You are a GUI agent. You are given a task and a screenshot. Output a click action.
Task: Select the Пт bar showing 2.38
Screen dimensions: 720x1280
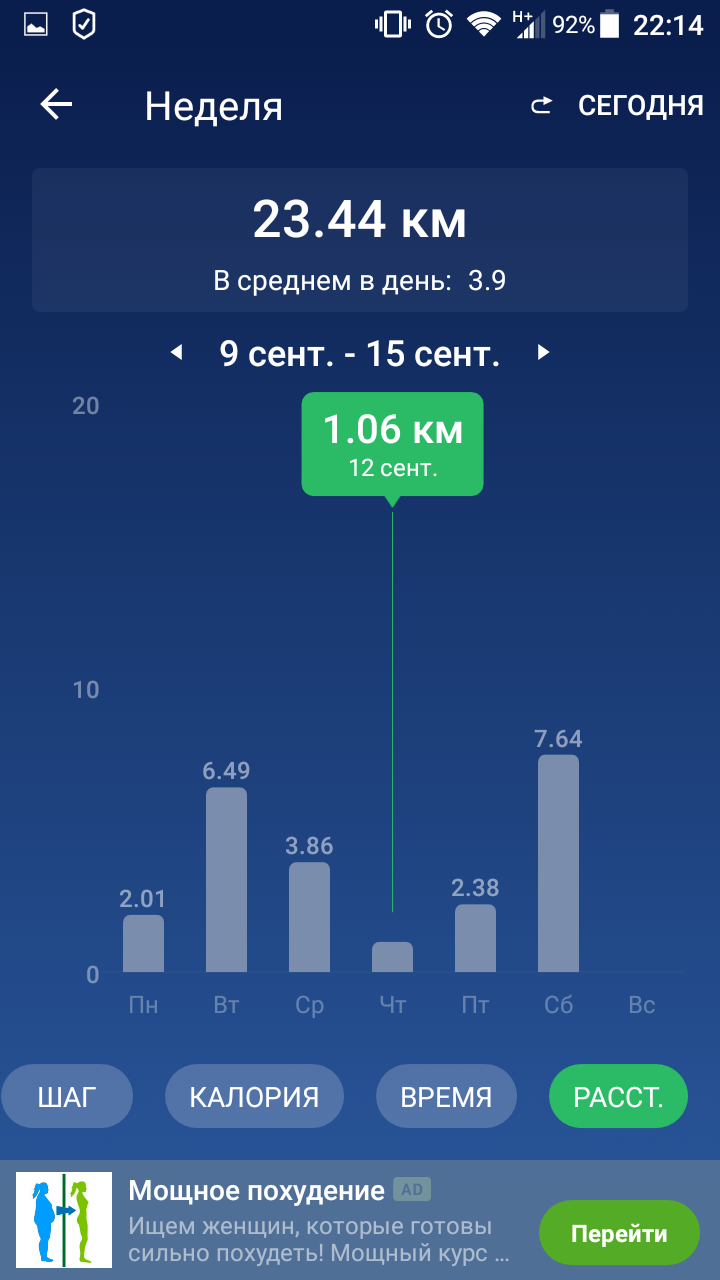click(475, 938)
